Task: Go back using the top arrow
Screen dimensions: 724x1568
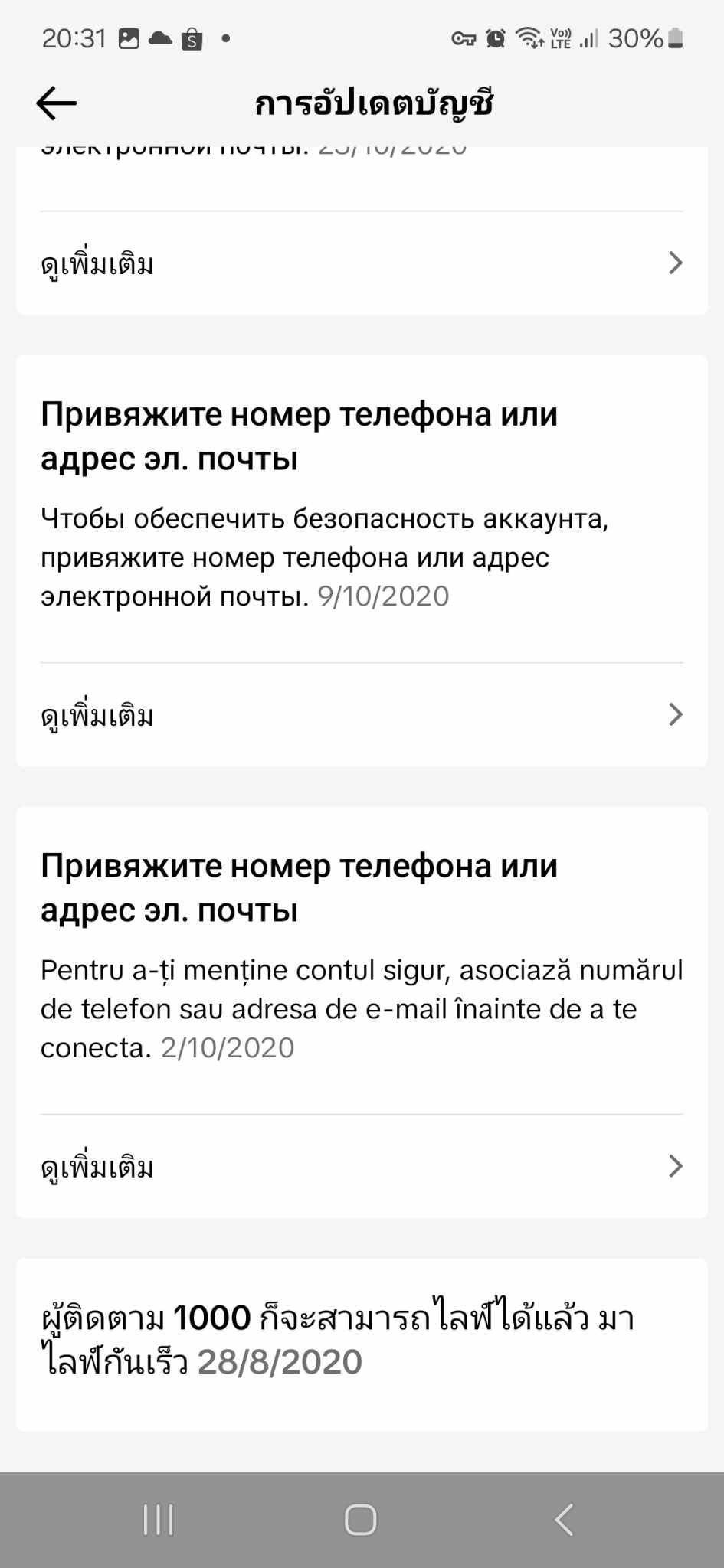Action: click(56, 103)
